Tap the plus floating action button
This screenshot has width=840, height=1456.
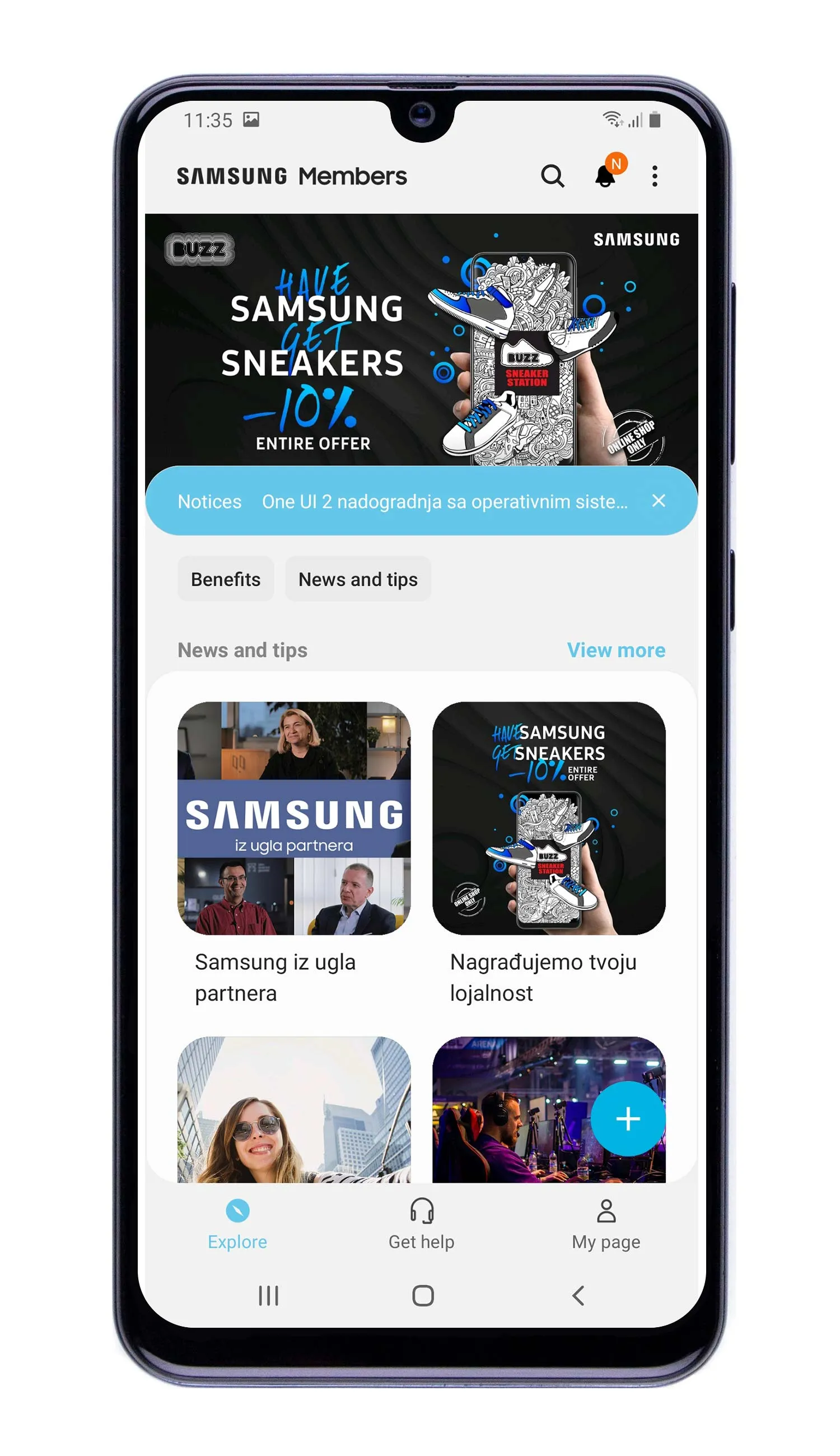(628, 1118)
